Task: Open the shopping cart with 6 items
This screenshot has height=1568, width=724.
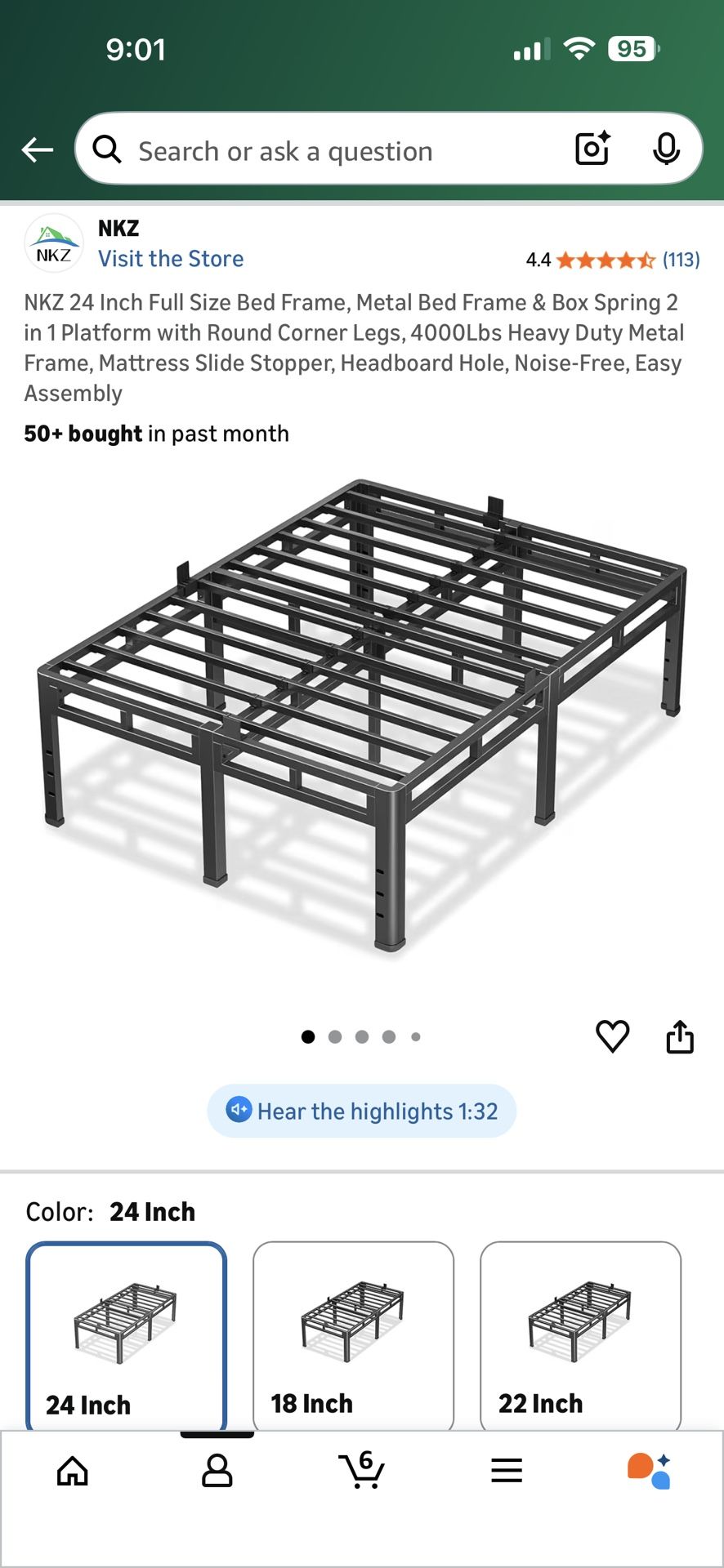Action: click(361, 1469)
